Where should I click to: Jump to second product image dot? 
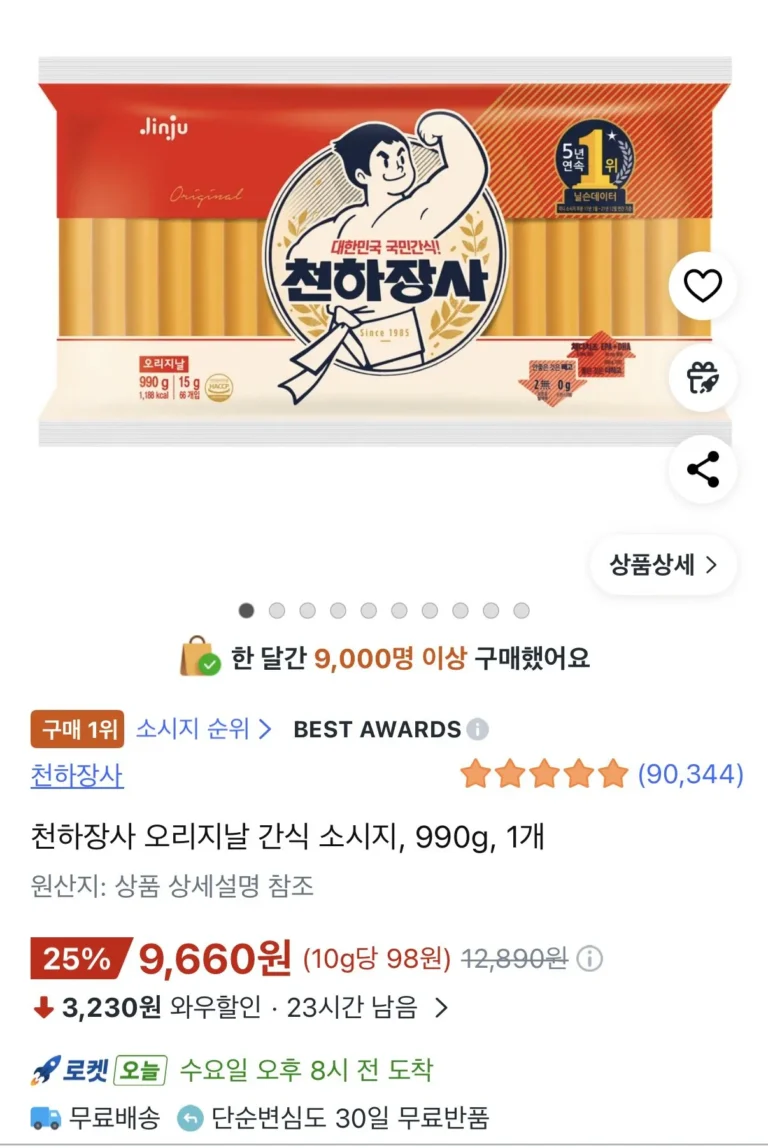pos(277,611)
